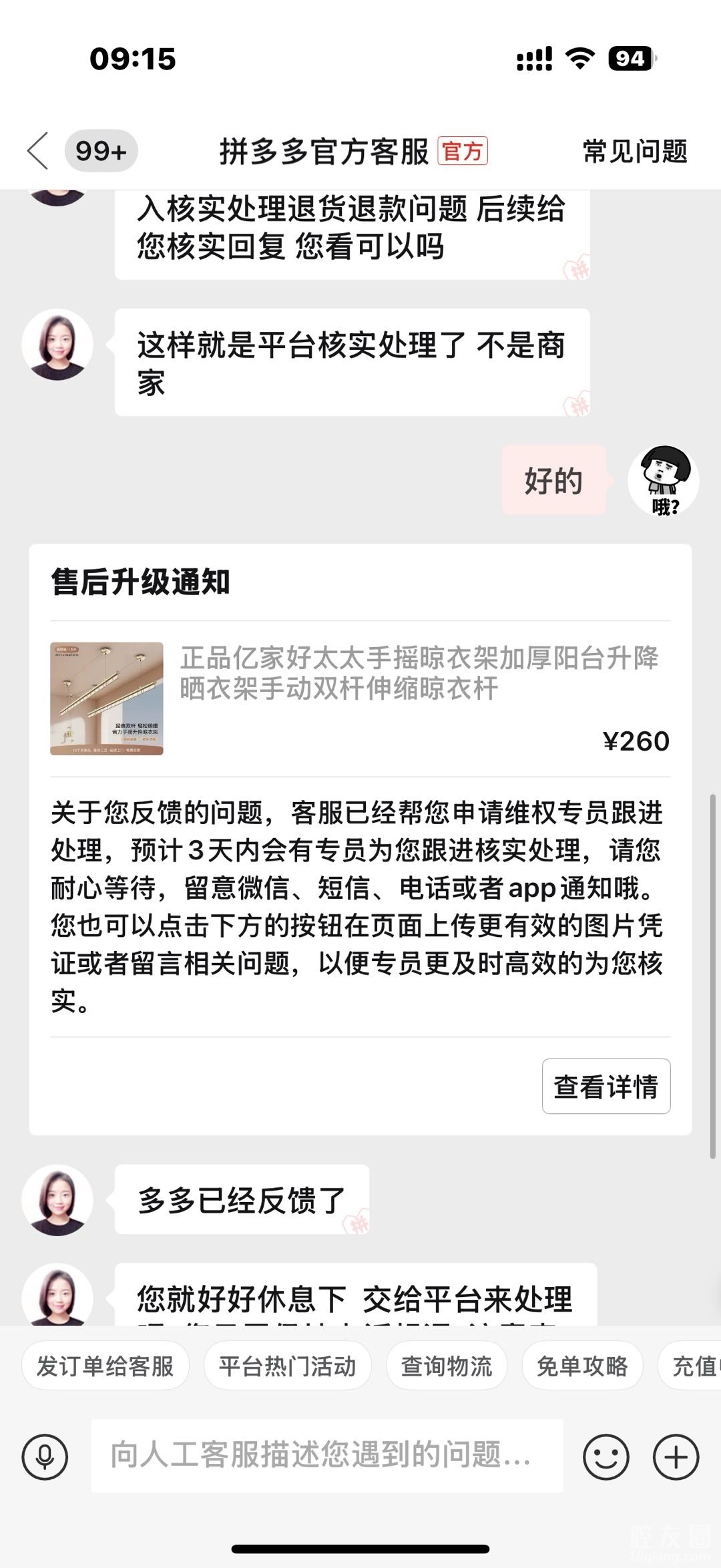Tap the 查看详情 button

coord(606,1087)
